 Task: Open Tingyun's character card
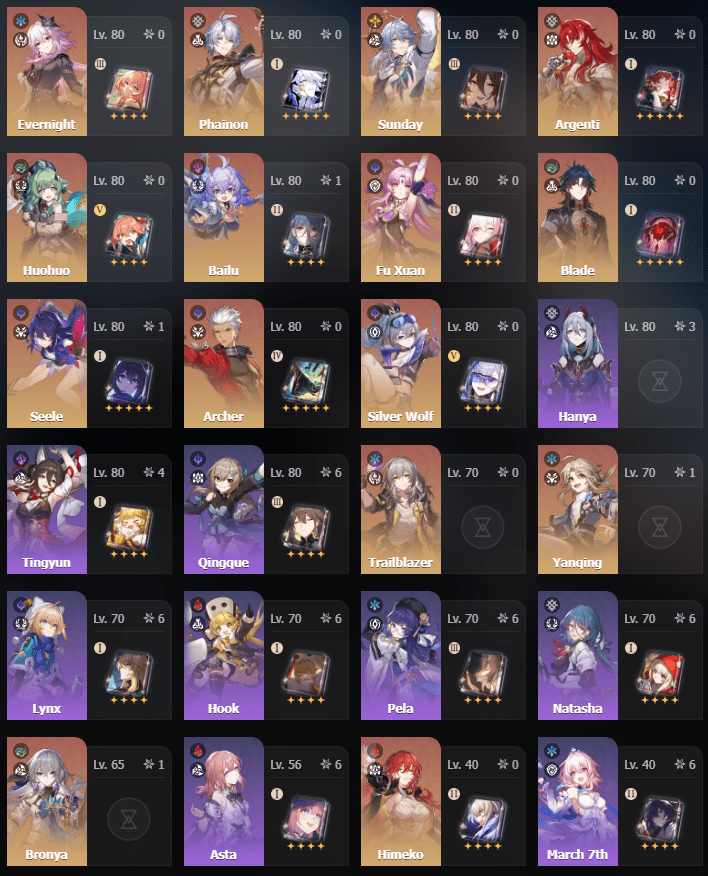(46, 508)
